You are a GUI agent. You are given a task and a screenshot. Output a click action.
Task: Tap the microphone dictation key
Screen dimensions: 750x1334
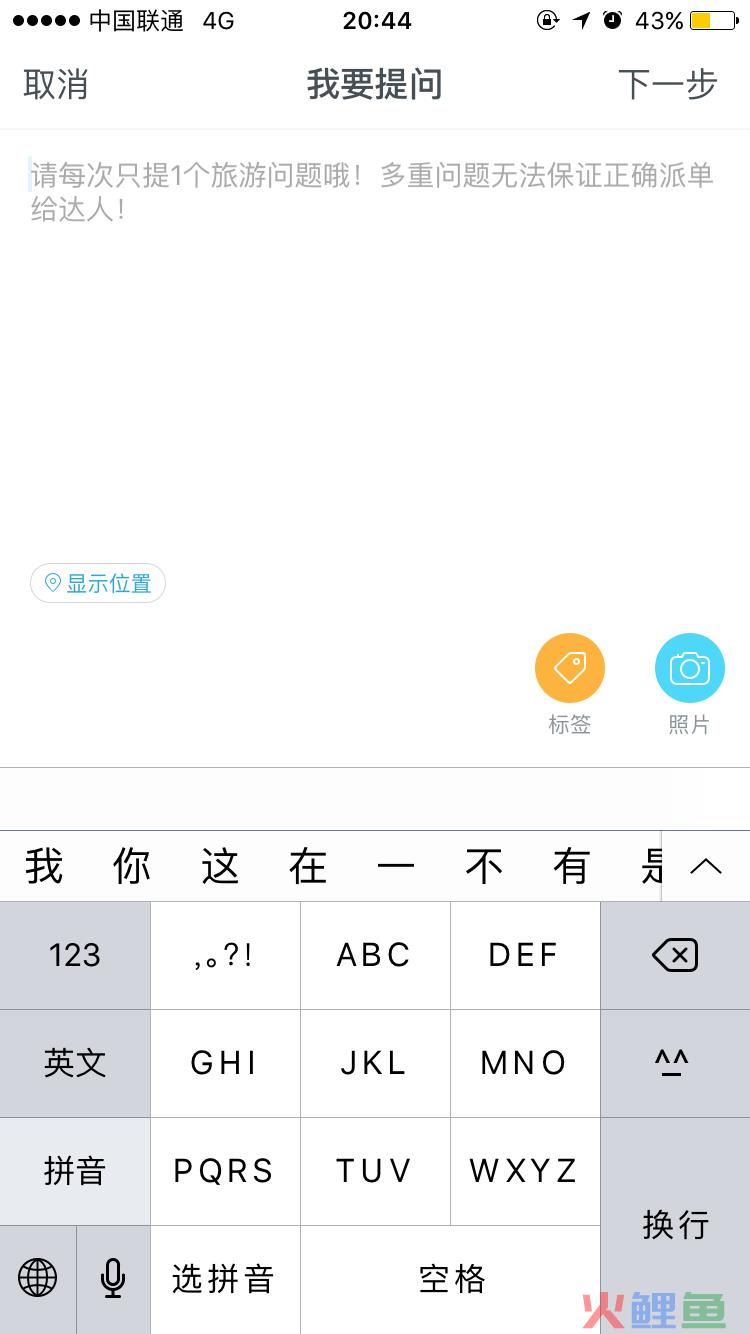pyautogui.click(x=113, y=1278)
